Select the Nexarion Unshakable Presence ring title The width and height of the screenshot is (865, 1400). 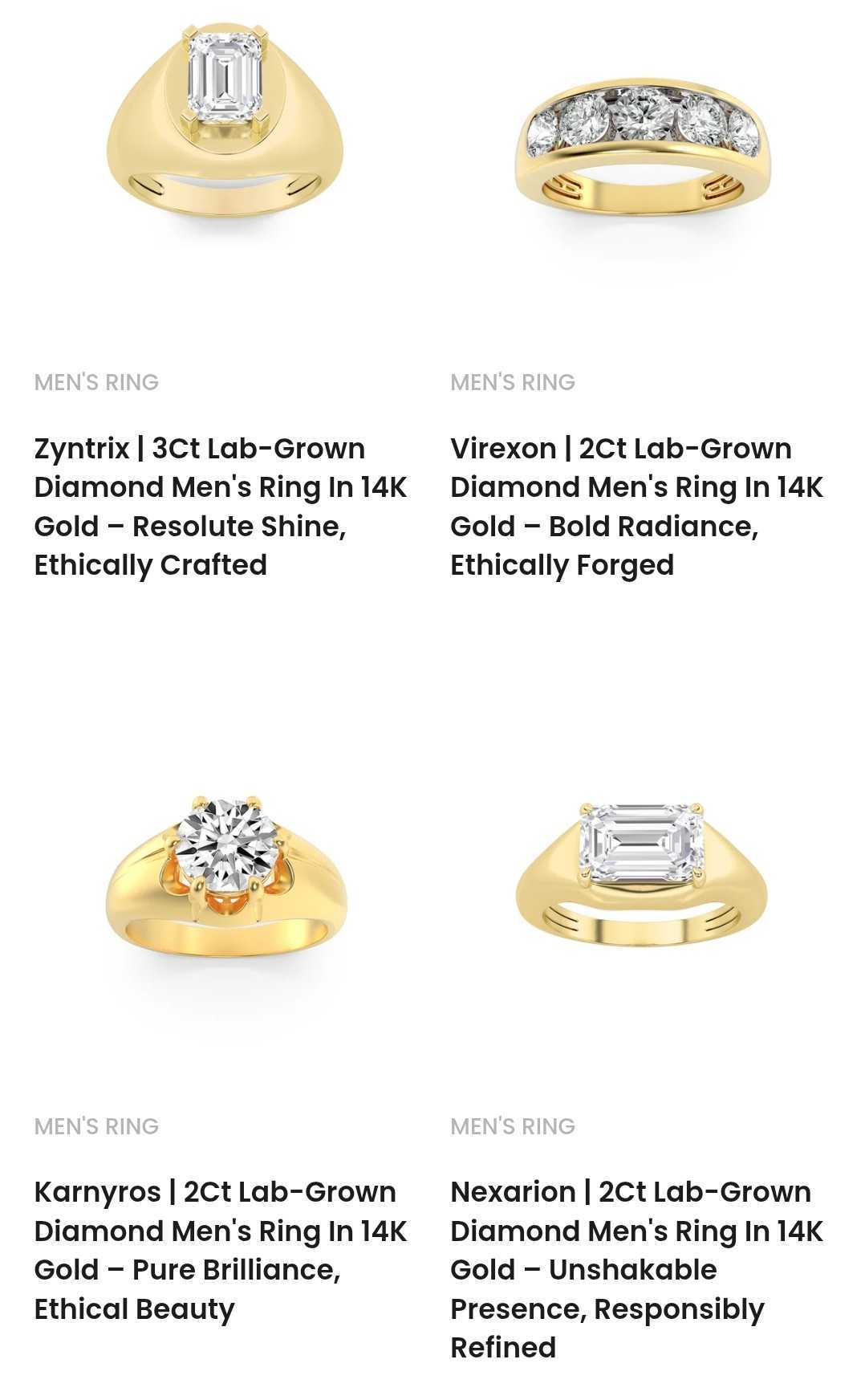(636, 1269)
